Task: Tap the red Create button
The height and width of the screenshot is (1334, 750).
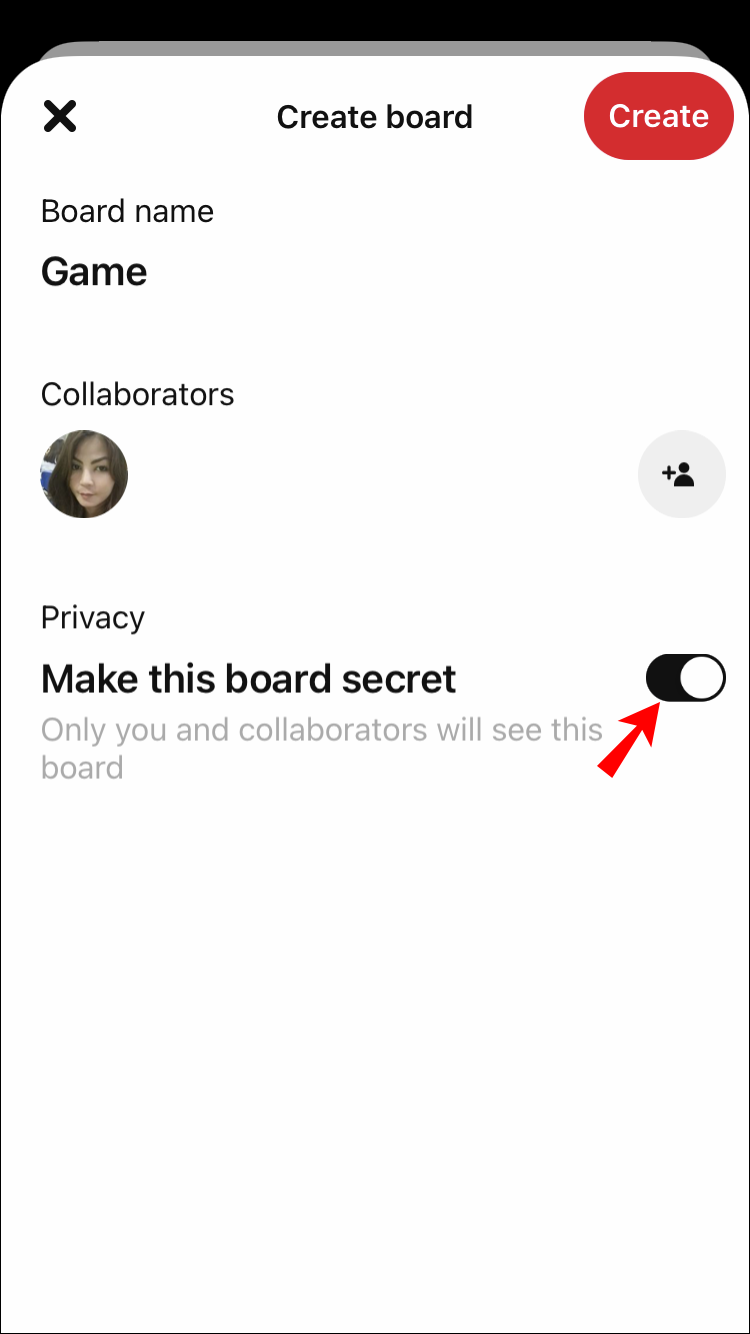Action: (658, 116)
